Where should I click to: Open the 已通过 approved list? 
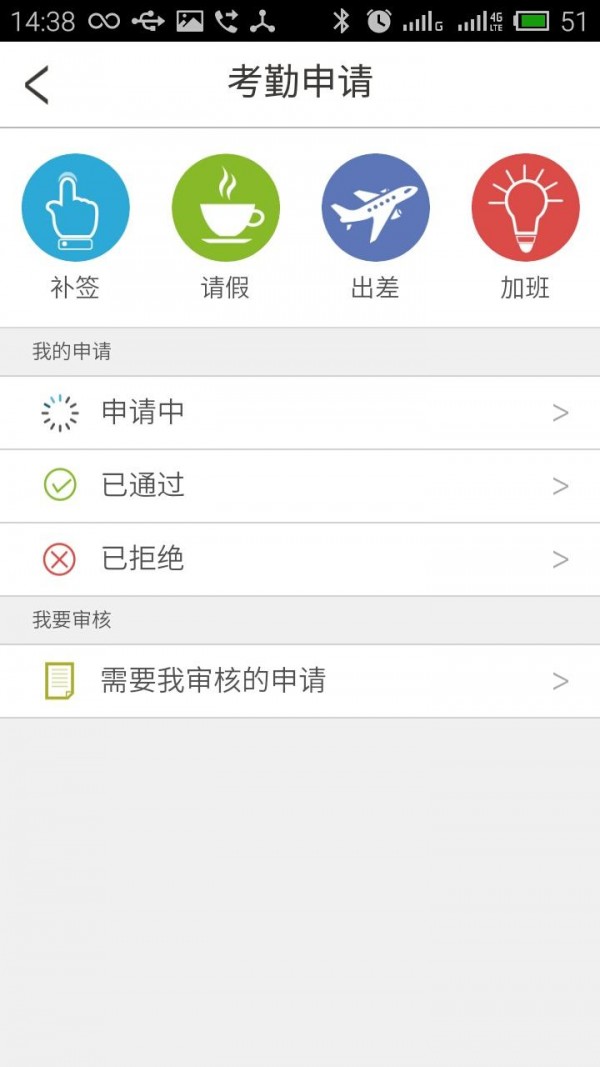300,486
